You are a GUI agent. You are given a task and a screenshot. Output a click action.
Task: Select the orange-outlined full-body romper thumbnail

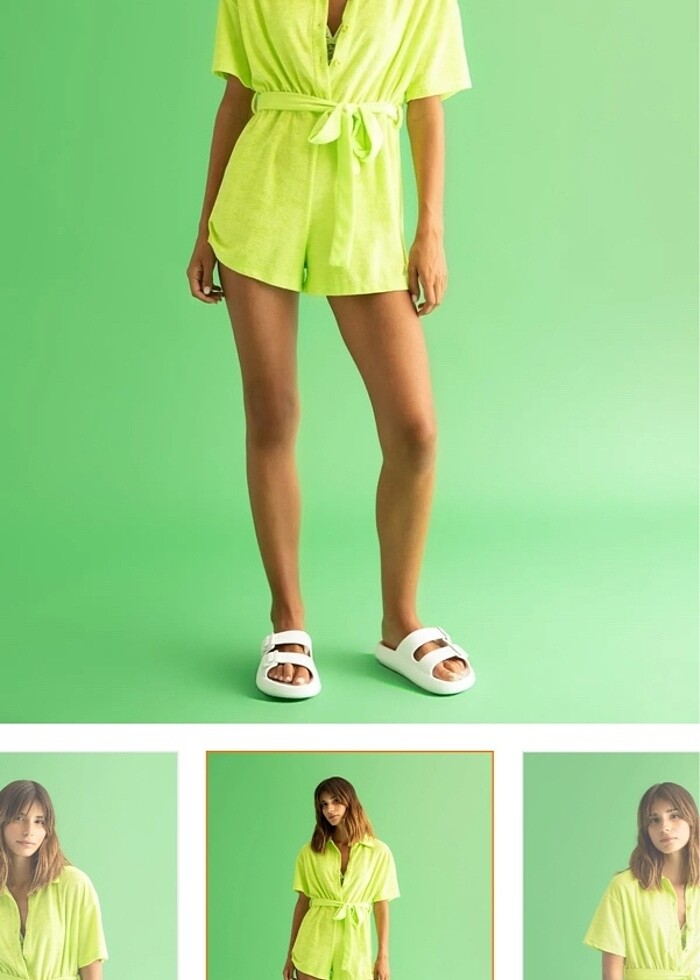[350, 865]
